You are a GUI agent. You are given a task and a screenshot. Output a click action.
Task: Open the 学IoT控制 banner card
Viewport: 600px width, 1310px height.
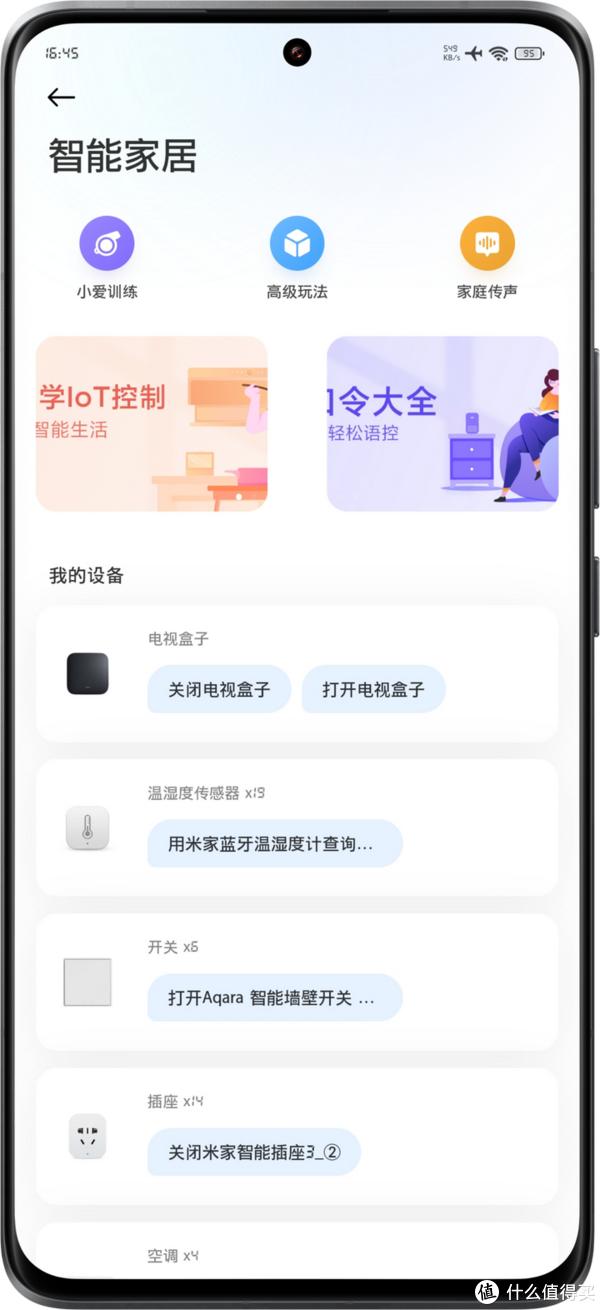(x=152, y=424)
